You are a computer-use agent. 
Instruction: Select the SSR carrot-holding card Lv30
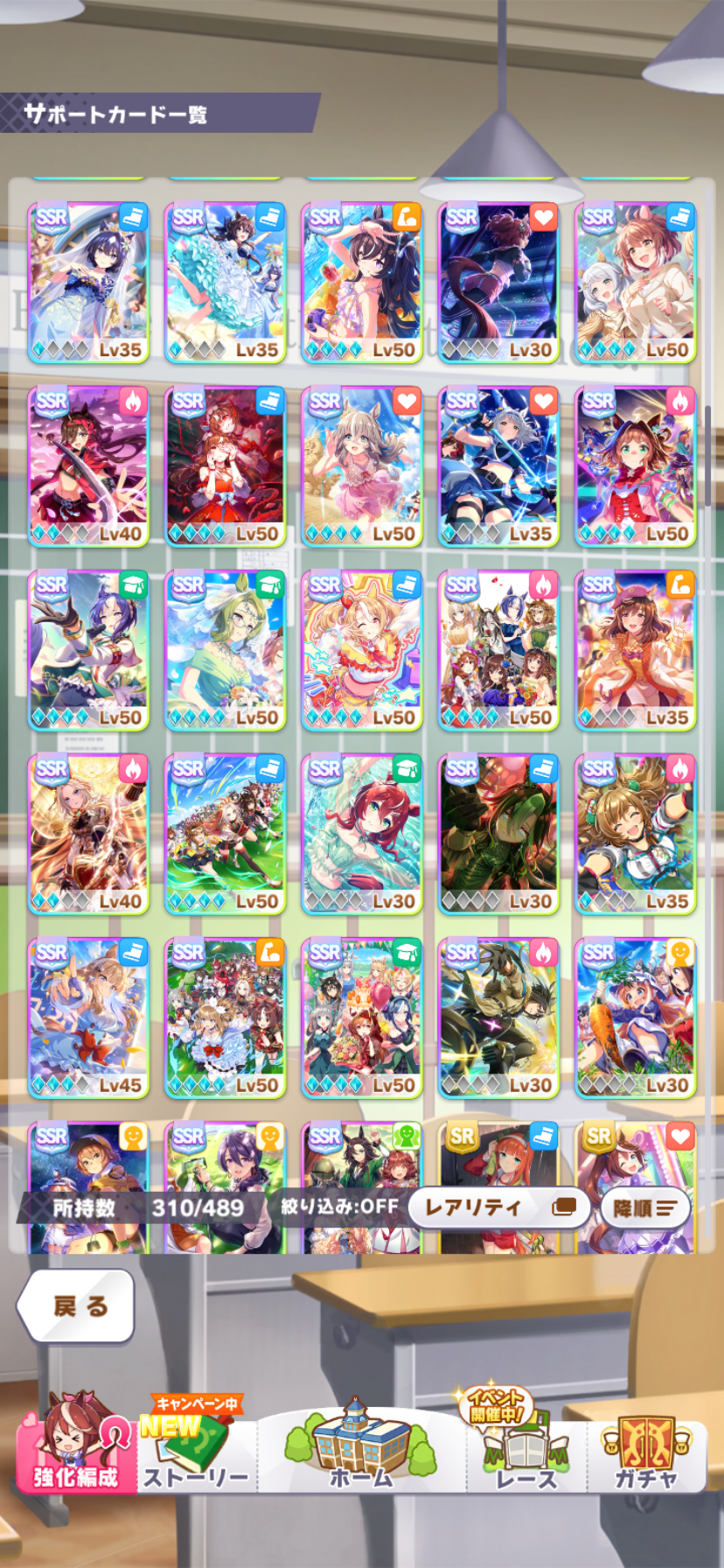(636, 1018)
